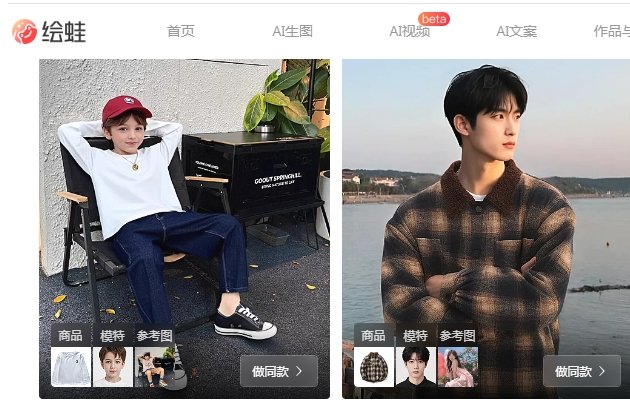This screenshot has height=400, width=630.
Task: View 参考图 thumbnail on plaid jacket card
Action: tap(458, 367)
